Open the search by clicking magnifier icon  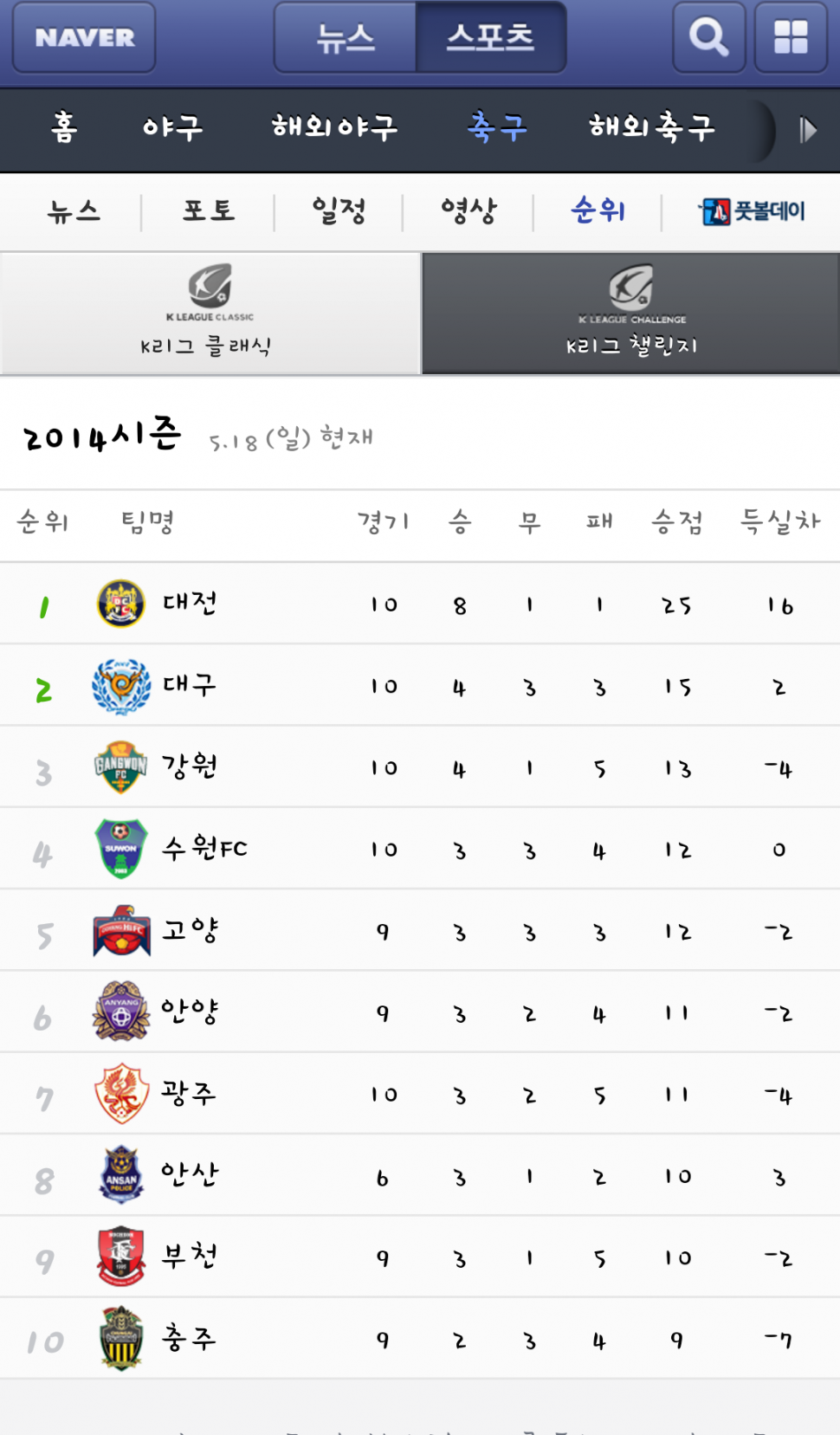pos(708,36)
